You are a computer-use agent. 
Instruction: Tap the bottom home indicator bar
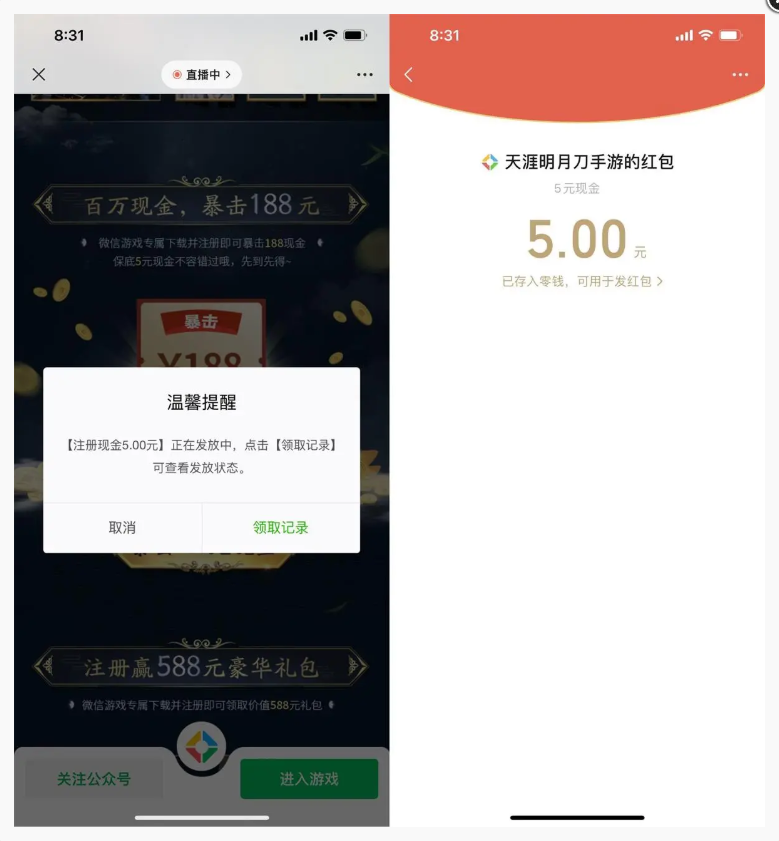click(x=576, y=816)
